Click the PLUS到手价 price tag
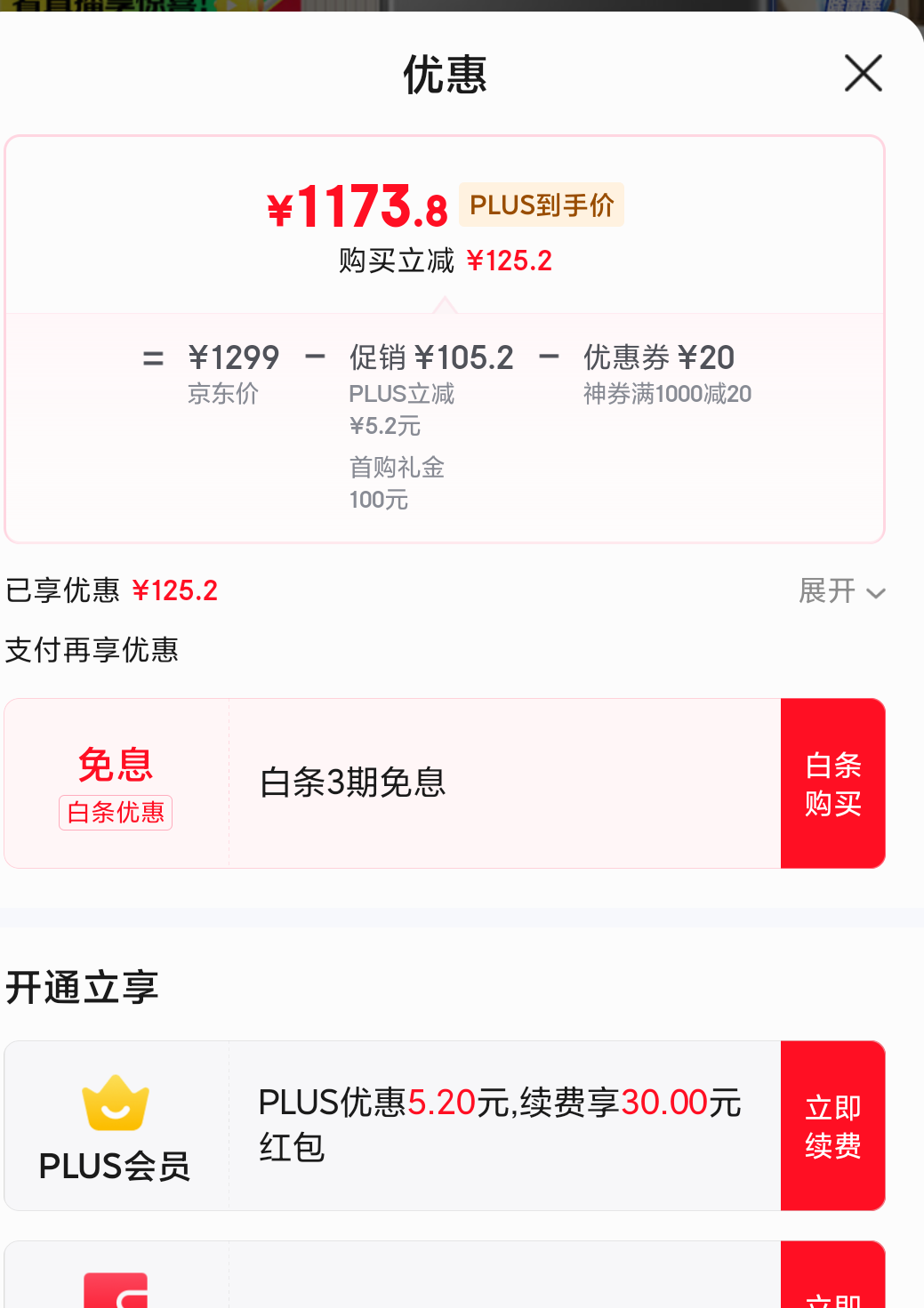Viewport: 924px width, 1308px height. [541, 204]
